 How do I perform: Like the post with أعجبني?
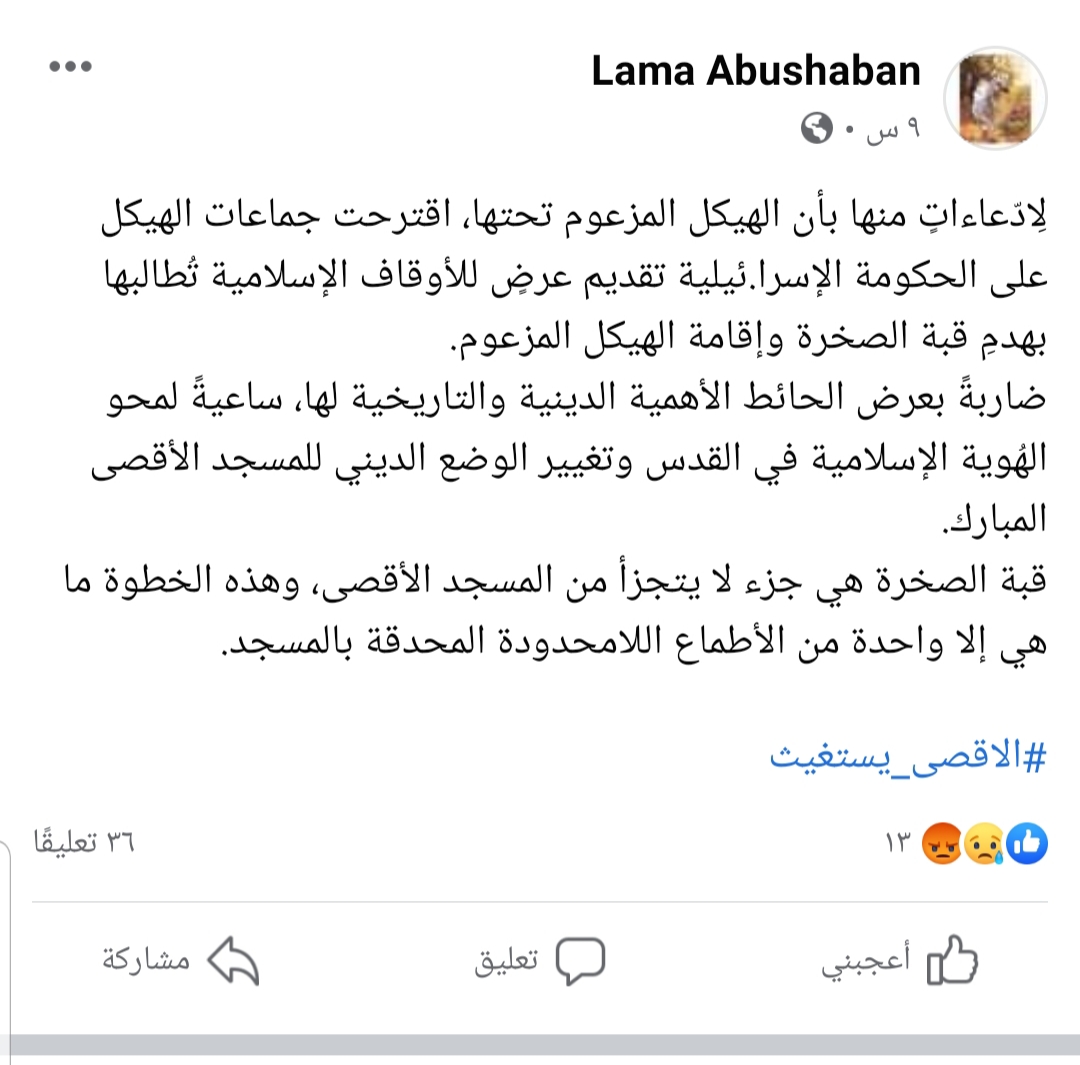900,962
